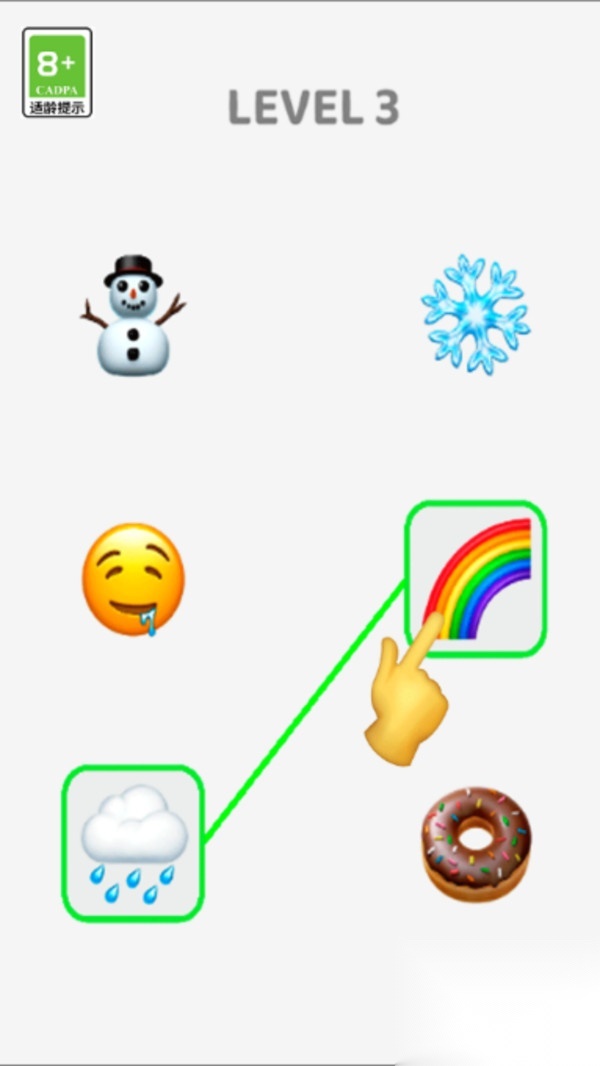Select the snowman emoji tile
This screenshot has height=1066, width=600.
133,316
